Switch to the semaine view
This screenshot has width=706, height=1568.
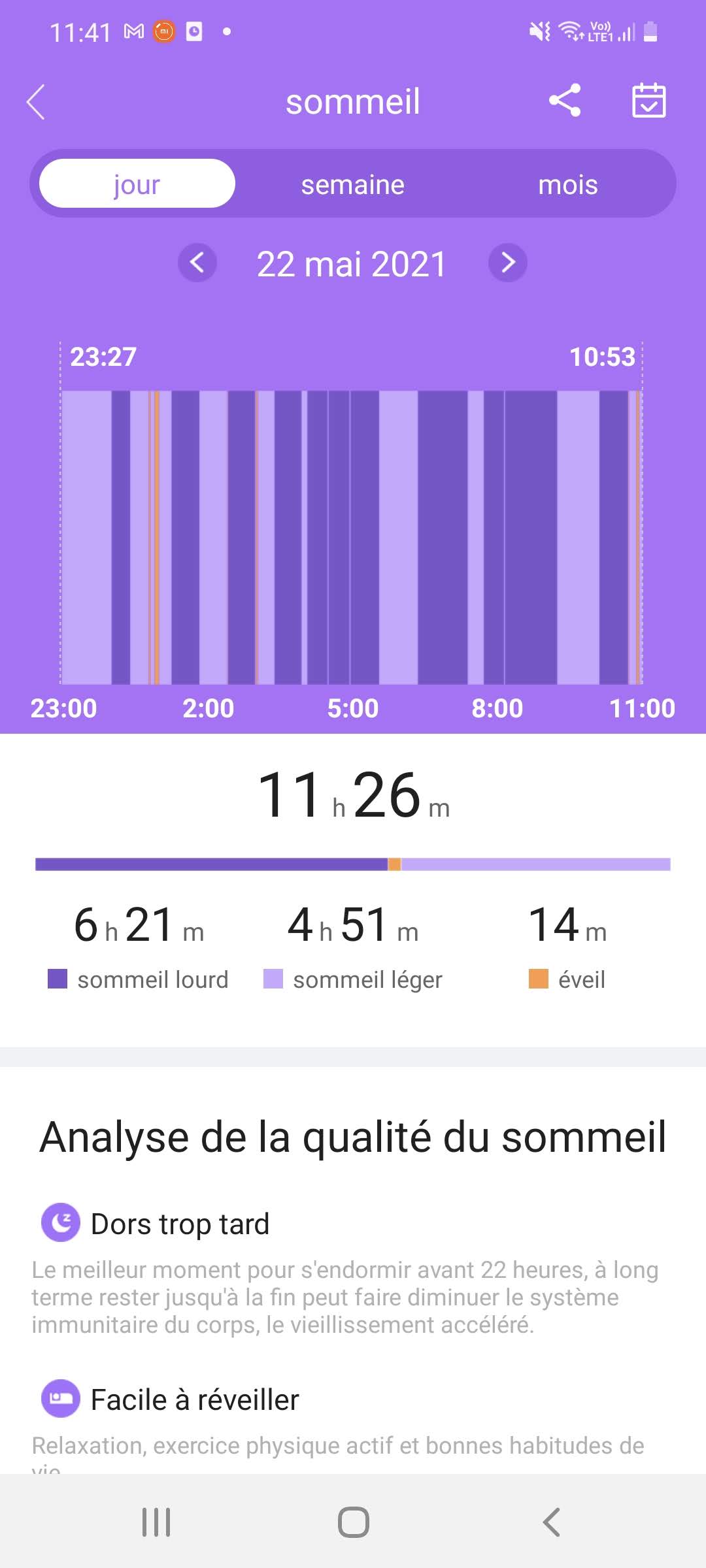coord(352,184)
